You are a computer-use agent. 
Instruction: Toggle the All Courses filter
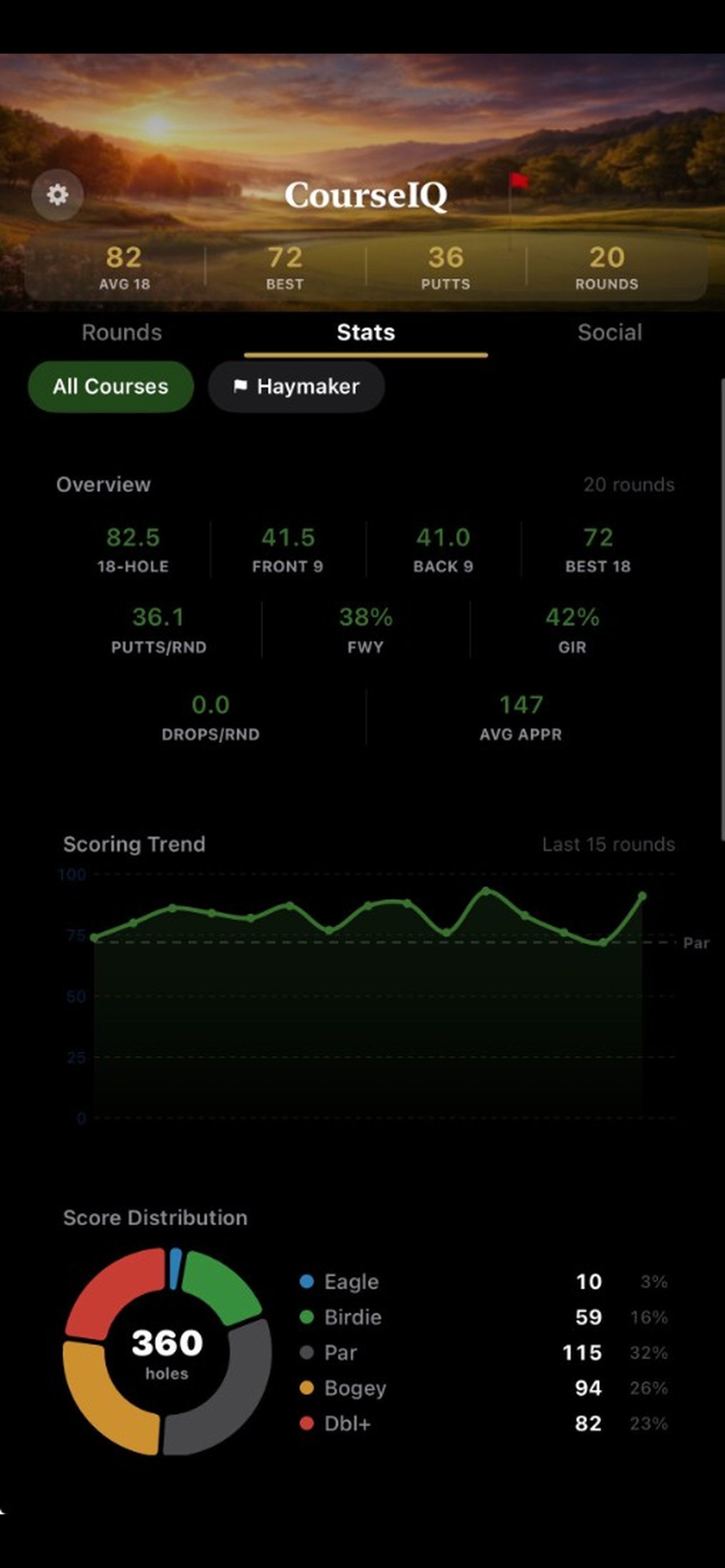(110, 386)
